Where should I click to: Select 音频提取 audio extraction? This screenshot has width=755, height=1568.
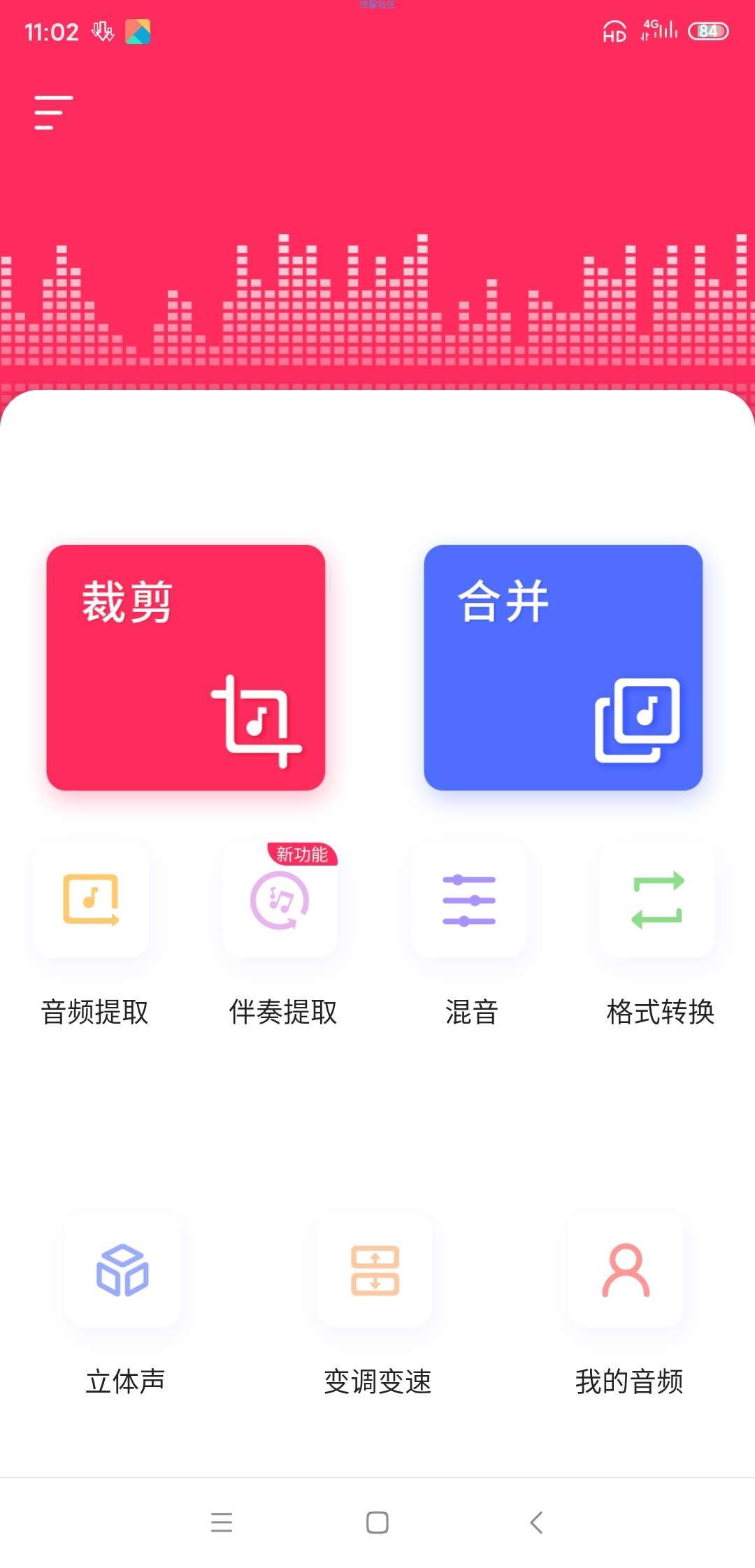pos(92,900)
